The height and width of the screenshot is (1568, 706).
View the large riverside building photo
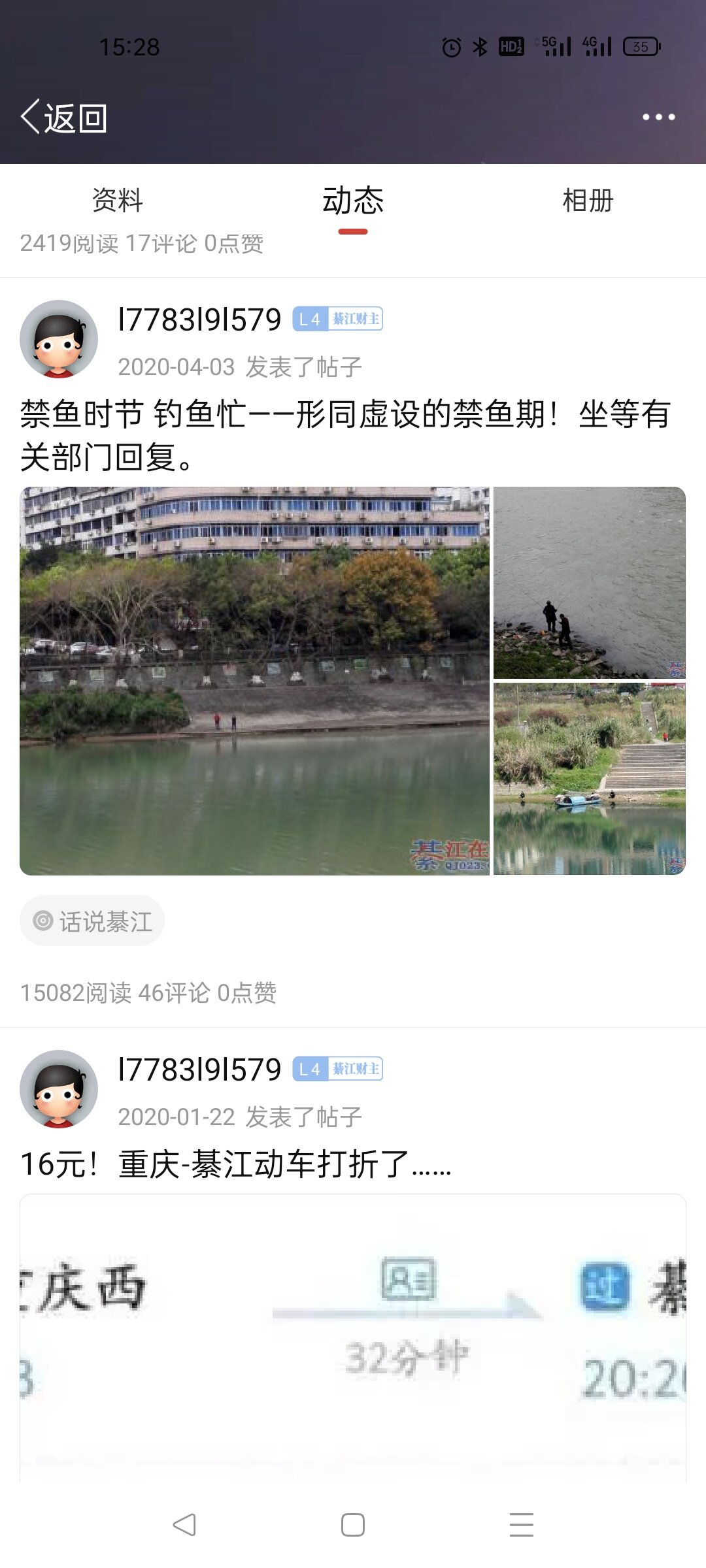(254, 681)
